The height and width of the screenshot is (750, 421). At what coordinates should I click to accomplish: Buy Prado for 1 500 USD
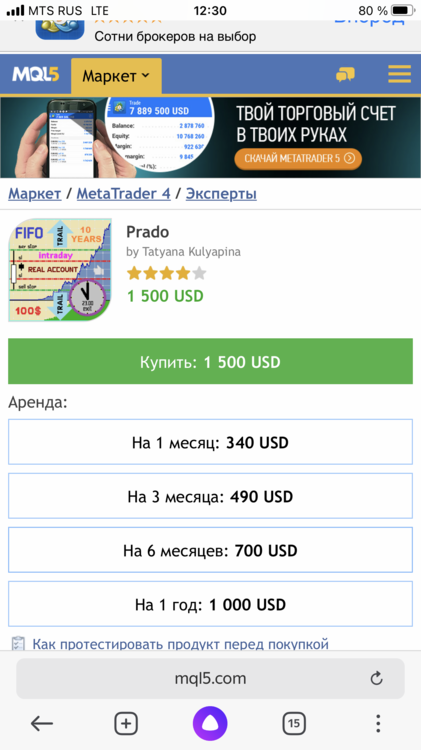(x=210, y=362)
